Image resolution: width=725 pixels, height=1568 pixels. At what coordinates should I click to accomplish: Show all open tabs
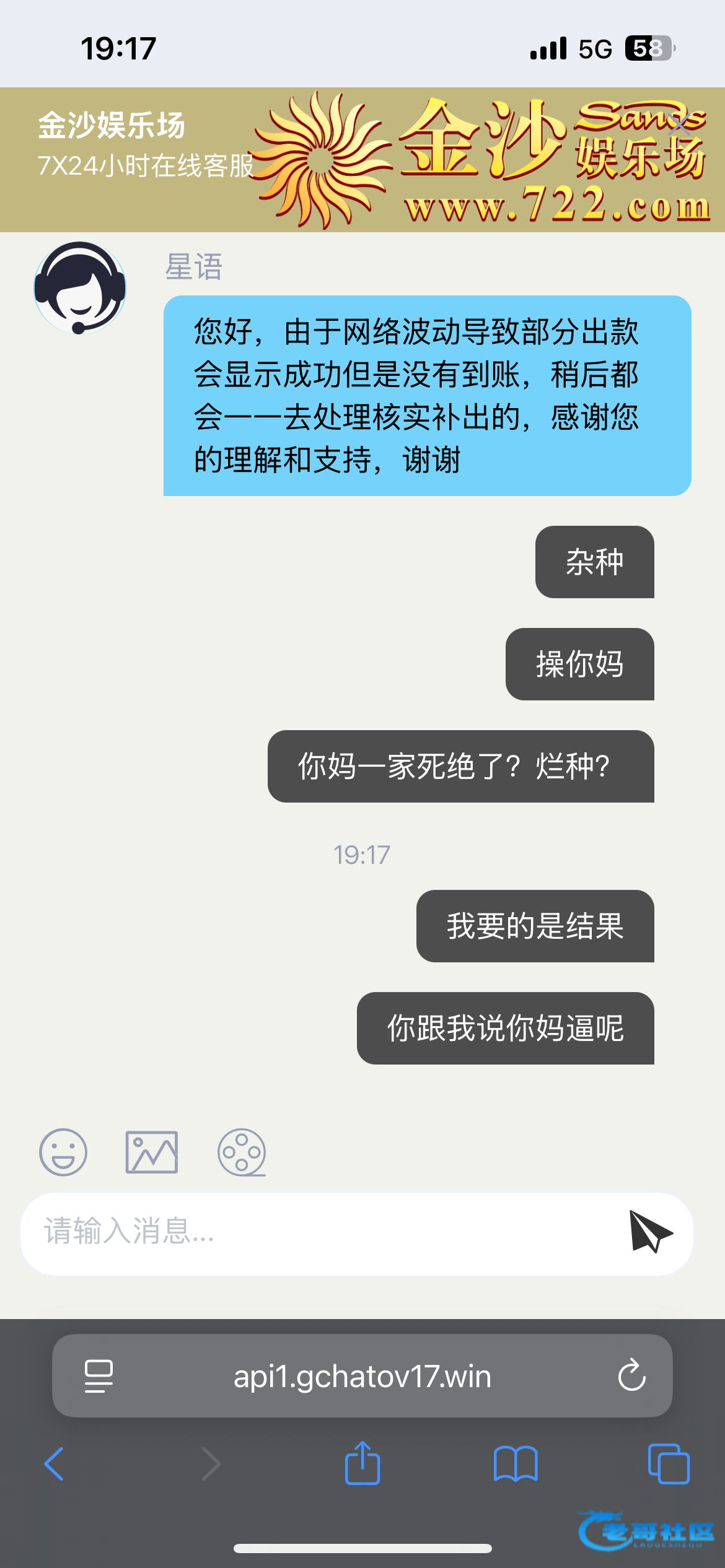point(668,1464)
